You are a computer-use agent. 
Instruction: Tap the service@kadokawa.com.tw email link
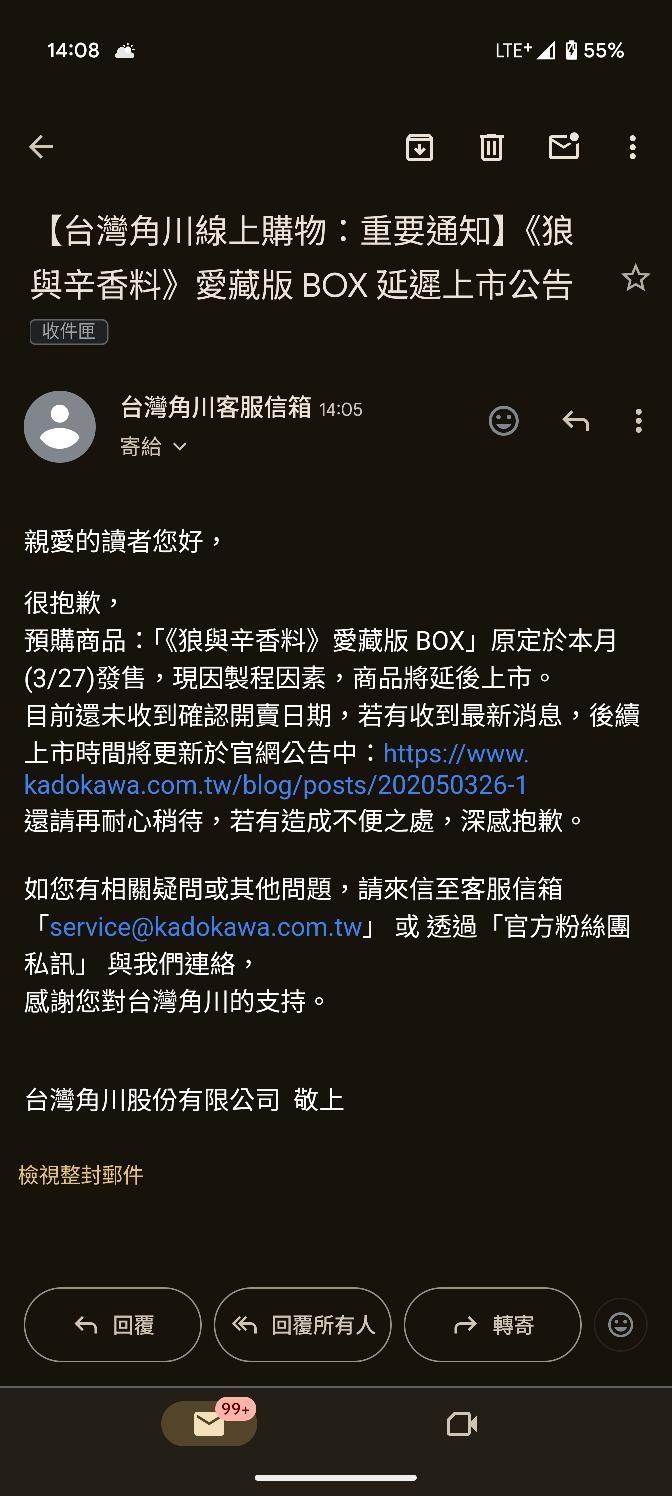(x=206, y=927)
